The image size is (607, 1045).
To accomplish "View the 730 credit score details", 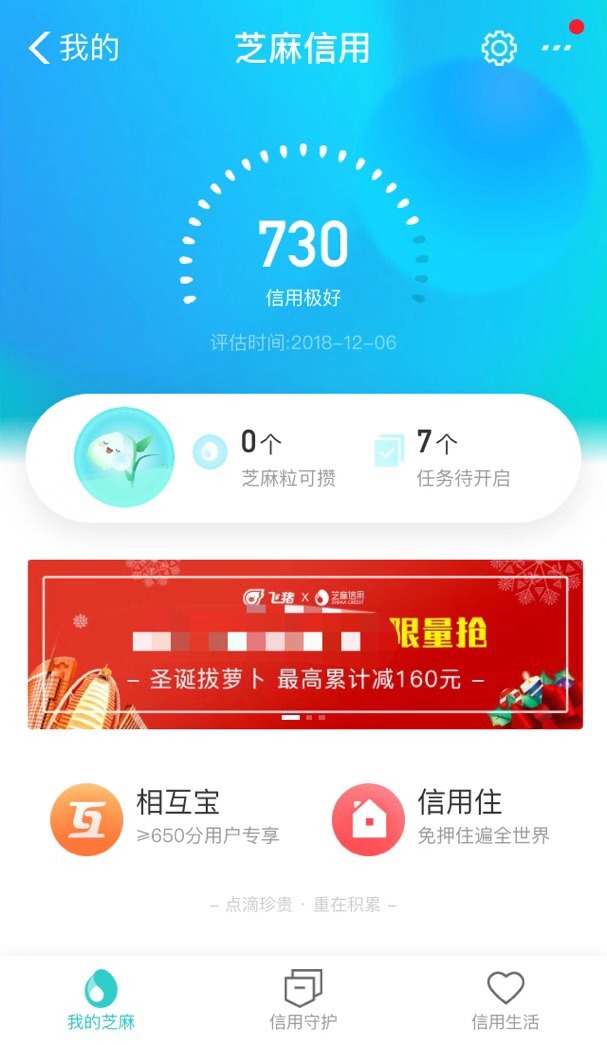I will (x=303, y=243).
